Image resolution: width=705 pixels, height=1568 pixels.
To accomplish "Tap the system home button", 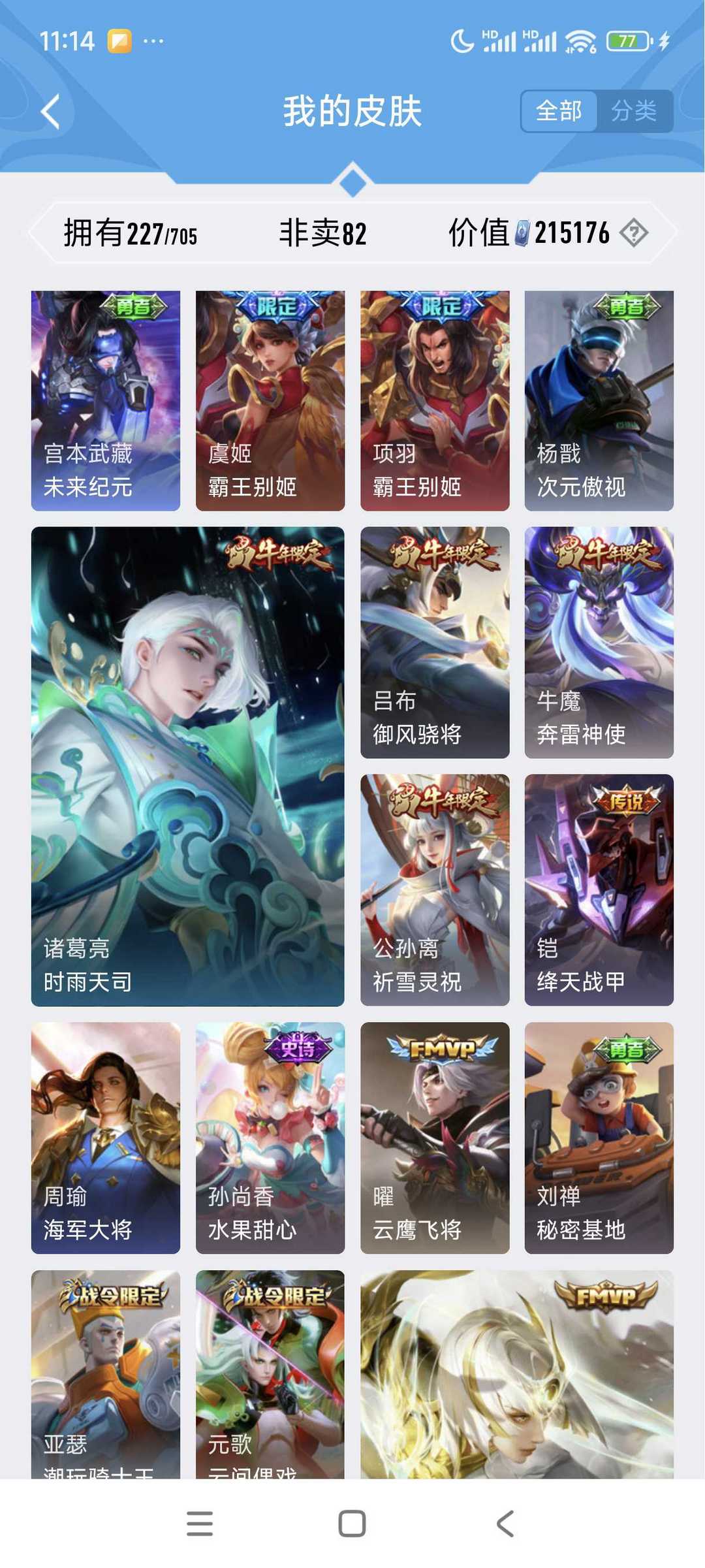I will (x=352, y=1524).
